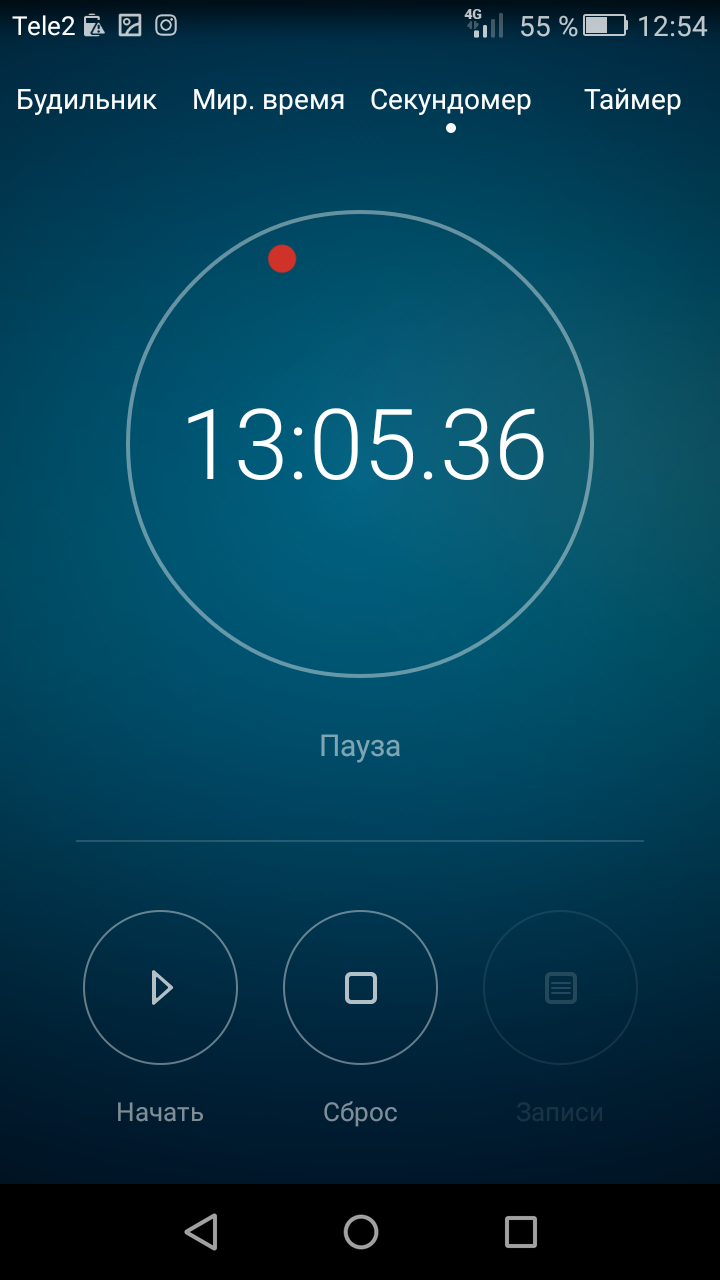Go to the Таймер tab
Screen dimensions: 720x1280
pyautogui.click(x=632, y=100)
